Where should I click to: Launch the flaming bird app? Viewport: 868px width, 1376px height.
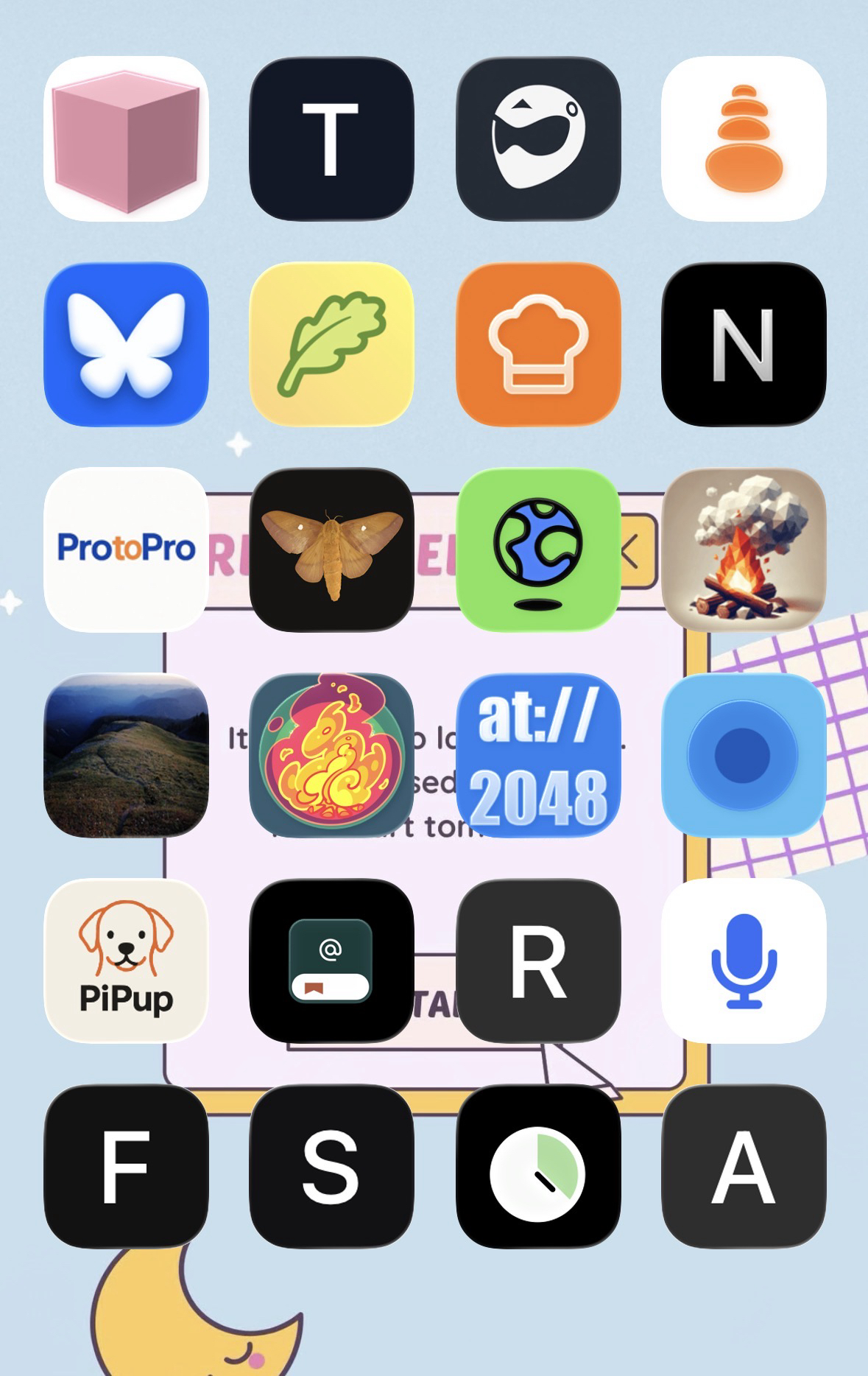coord(331,755)
